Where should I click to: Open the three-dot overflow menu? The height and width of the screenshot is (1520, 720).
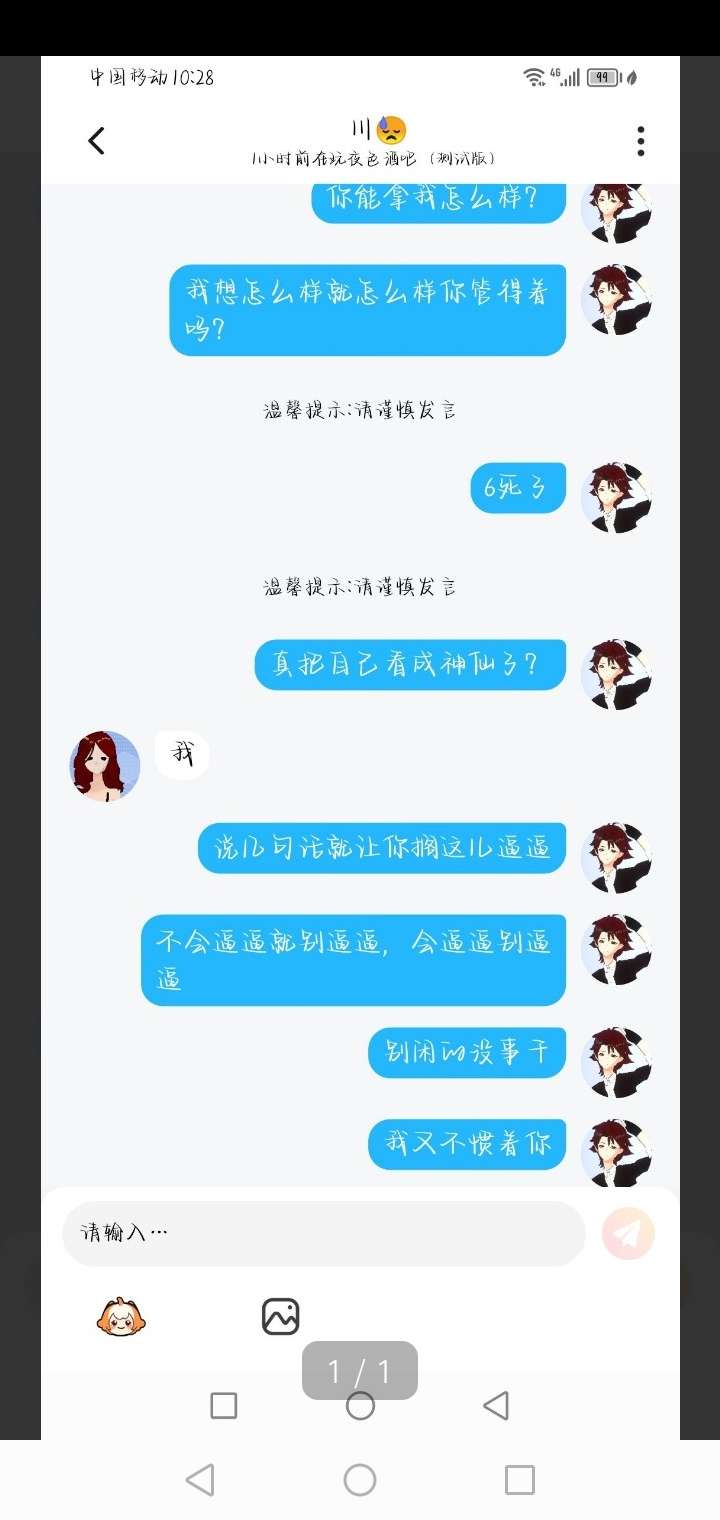coord(640,141)
